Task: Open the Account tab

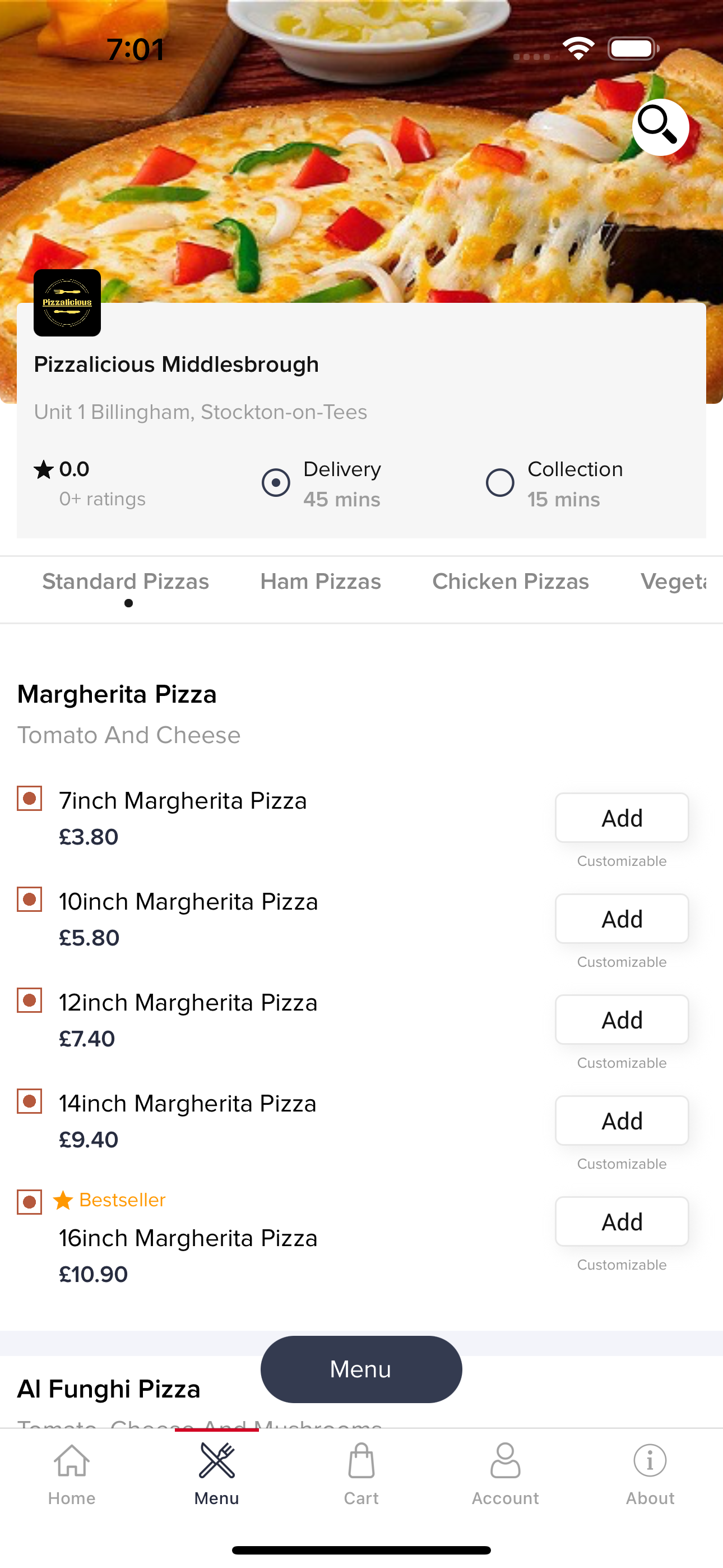Action: [505, 1474]
